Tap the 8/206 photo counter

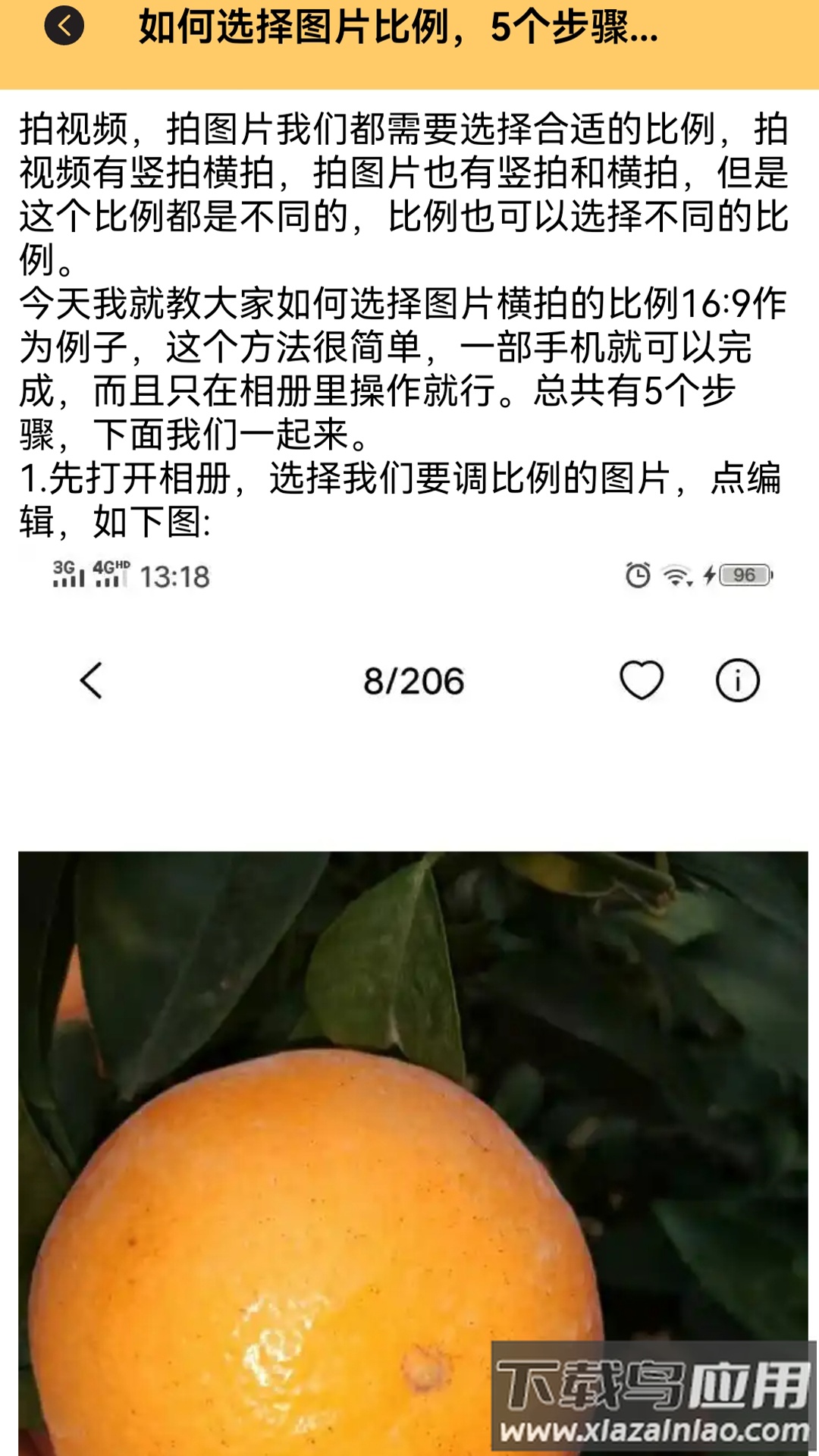[x=415, y=681]
